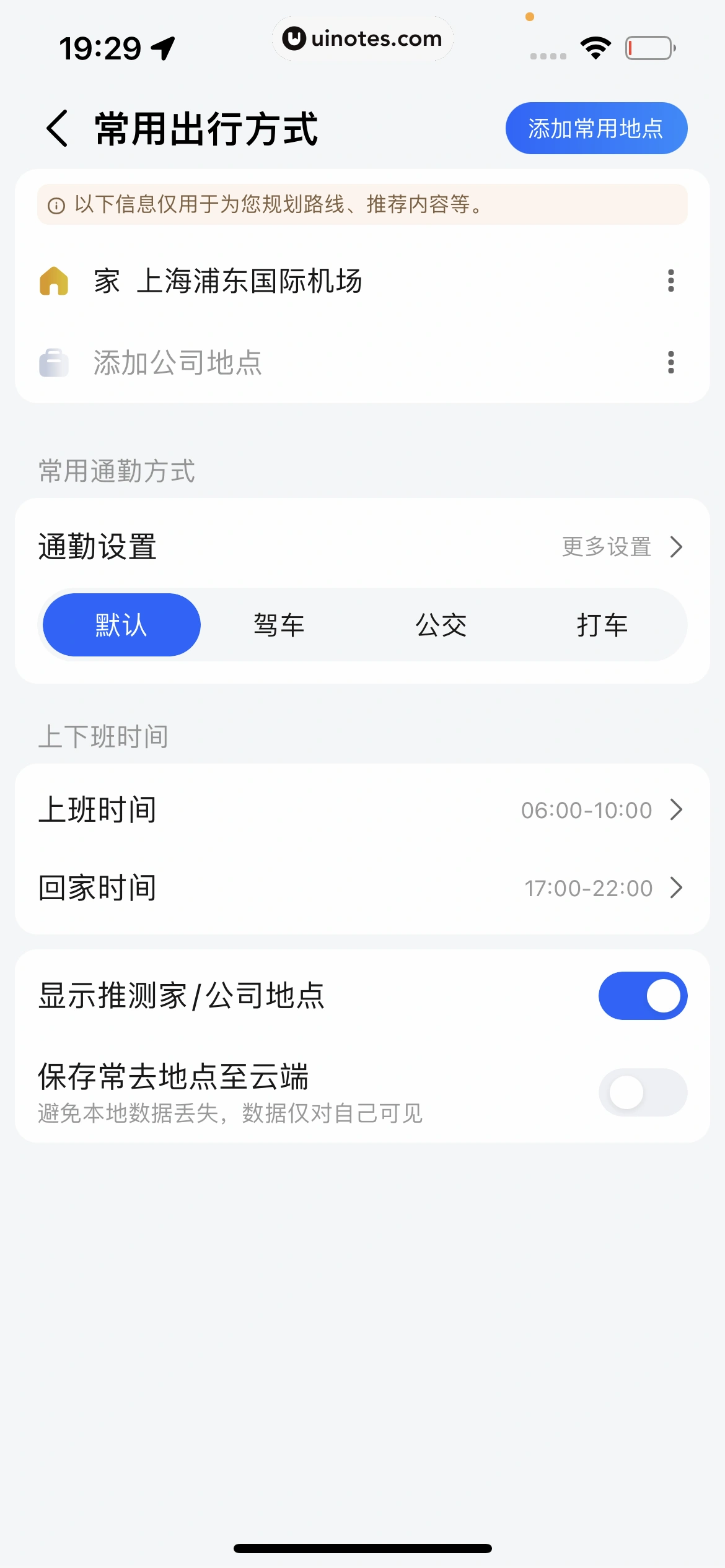Open the overflow menu for 家
Viewport: 725px width, 1568px height.
pyautogui.click(x=670, y=281)
